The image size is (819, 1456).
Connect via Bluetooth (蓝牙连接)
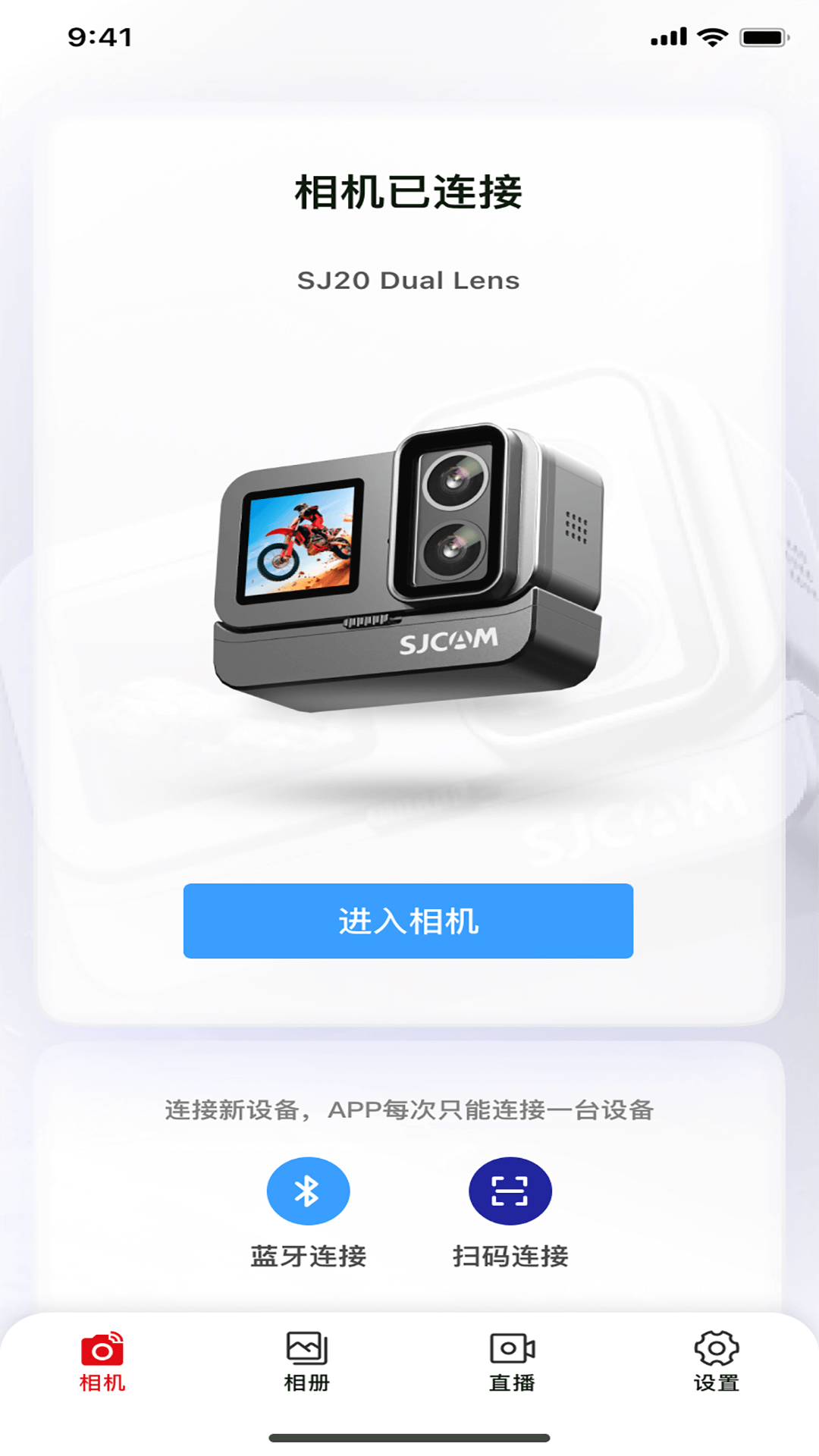click(x=308, y=1191)
